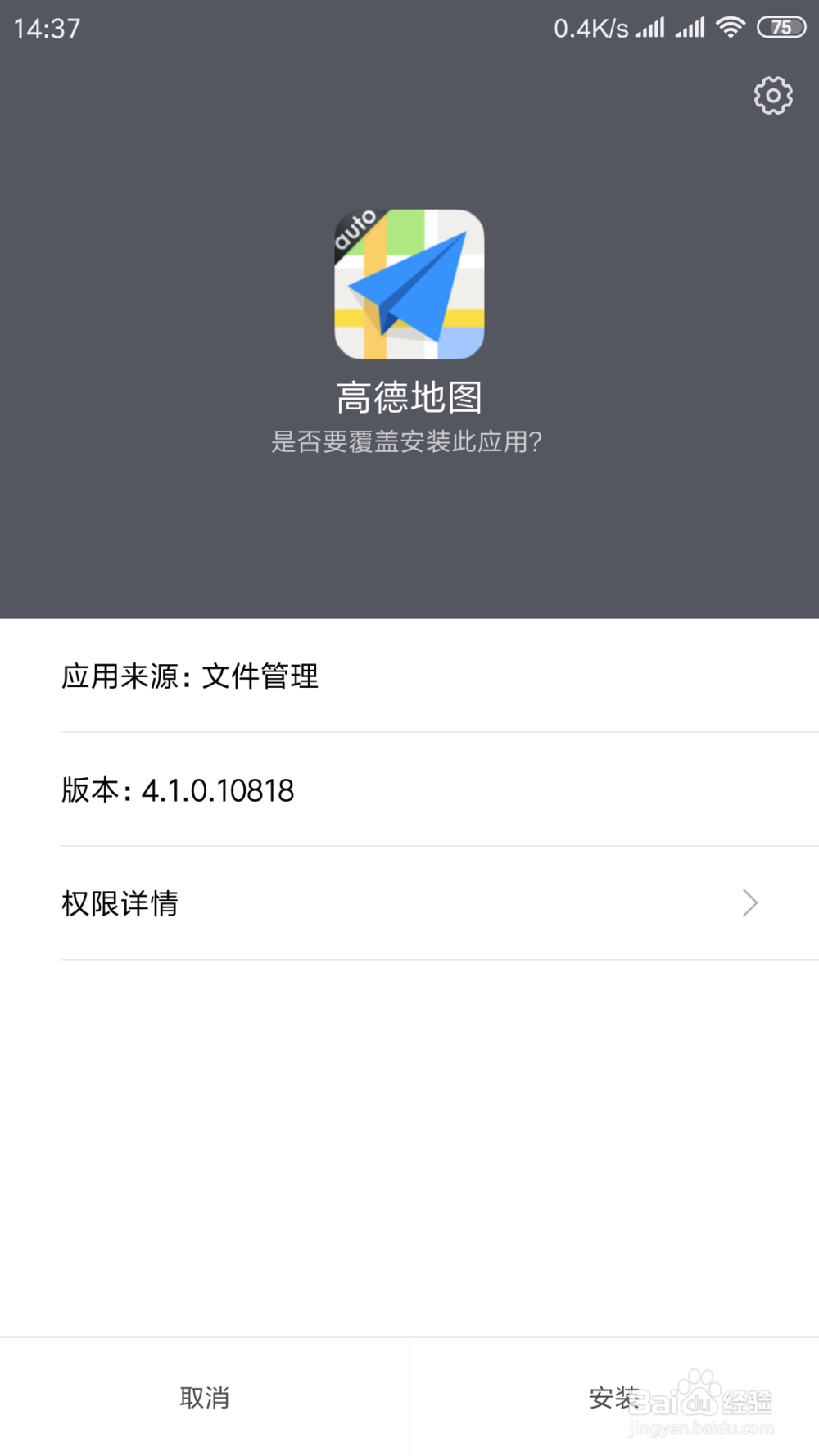Click the 高德地图 app icon

click(x=409, y=283)
